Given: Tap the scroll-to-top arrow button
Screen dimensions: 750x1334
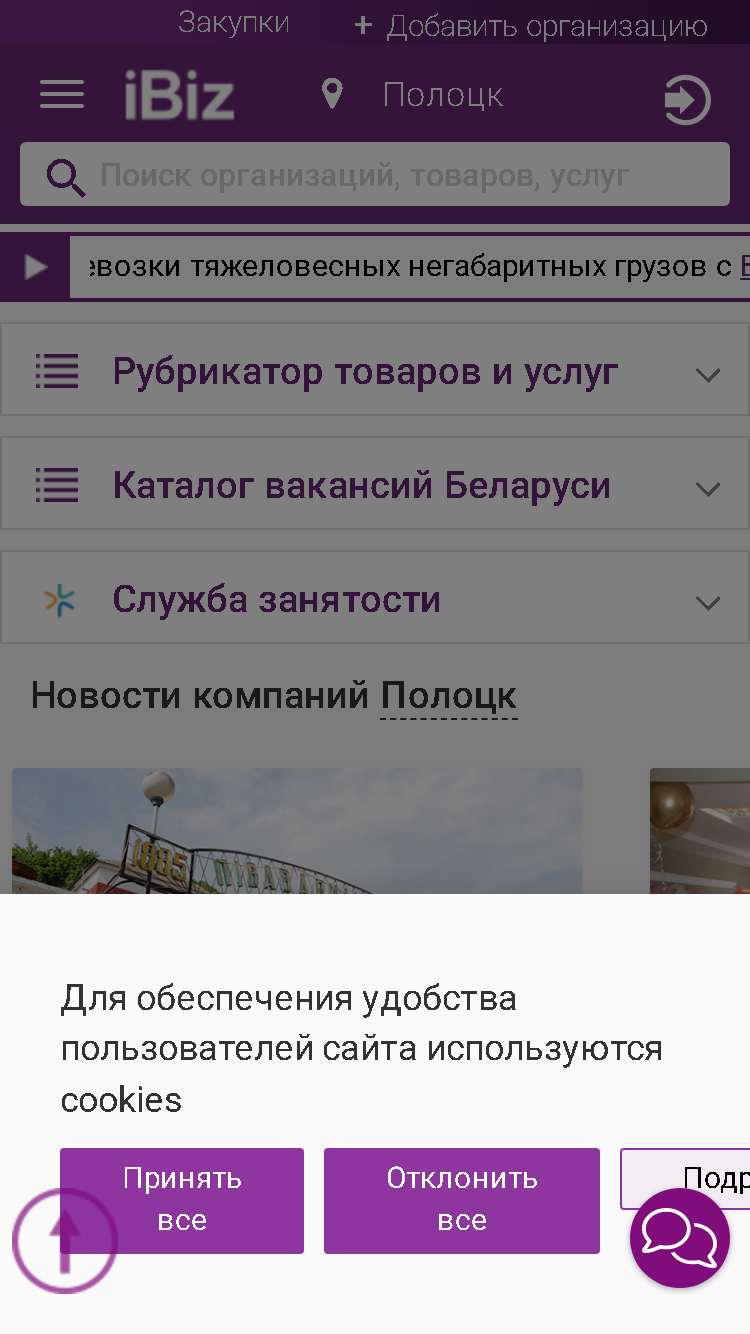Looking at the screenshot, I should click(x=64, y=1240).
